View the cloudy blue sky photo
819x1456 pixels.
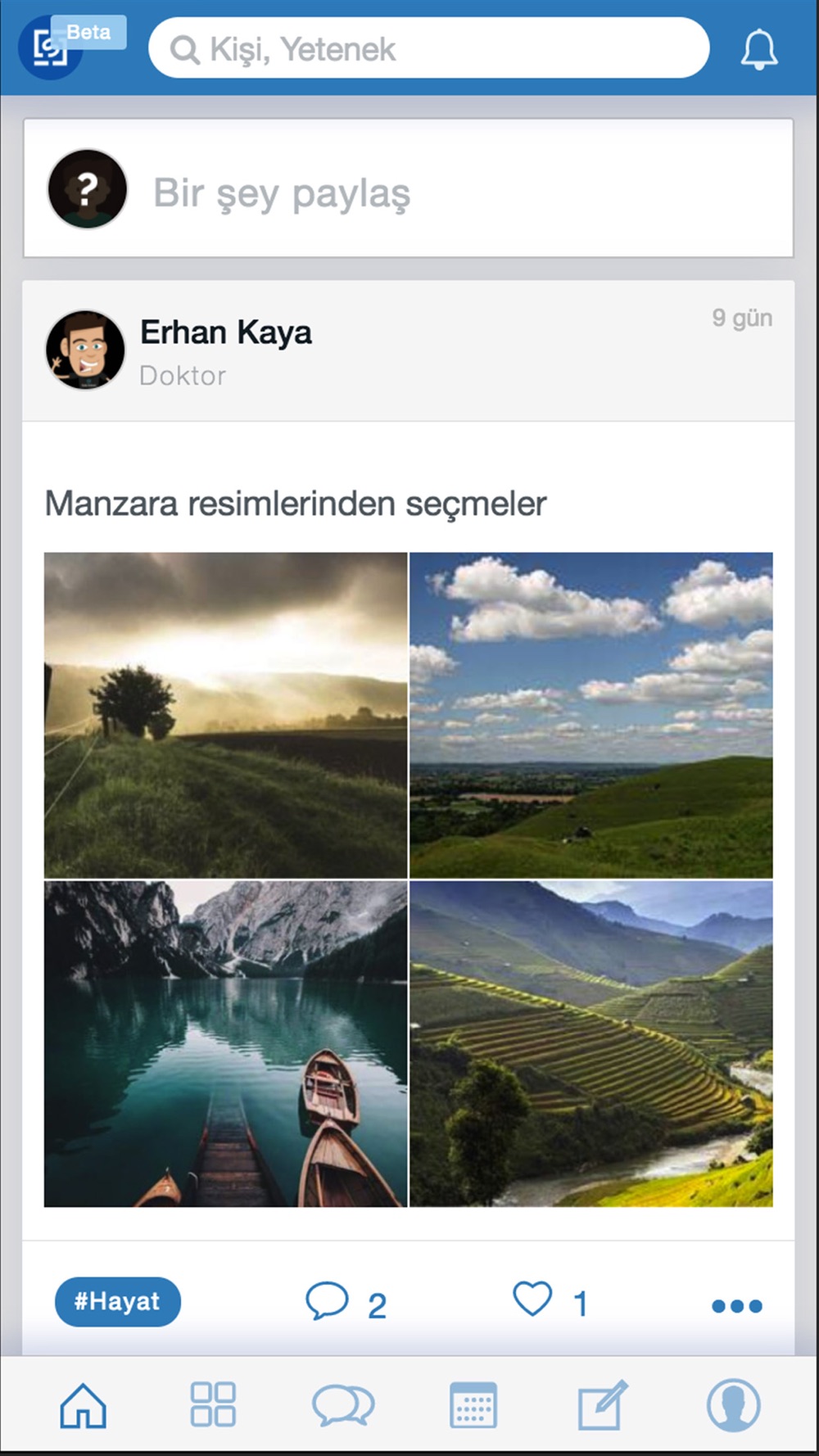590,715
